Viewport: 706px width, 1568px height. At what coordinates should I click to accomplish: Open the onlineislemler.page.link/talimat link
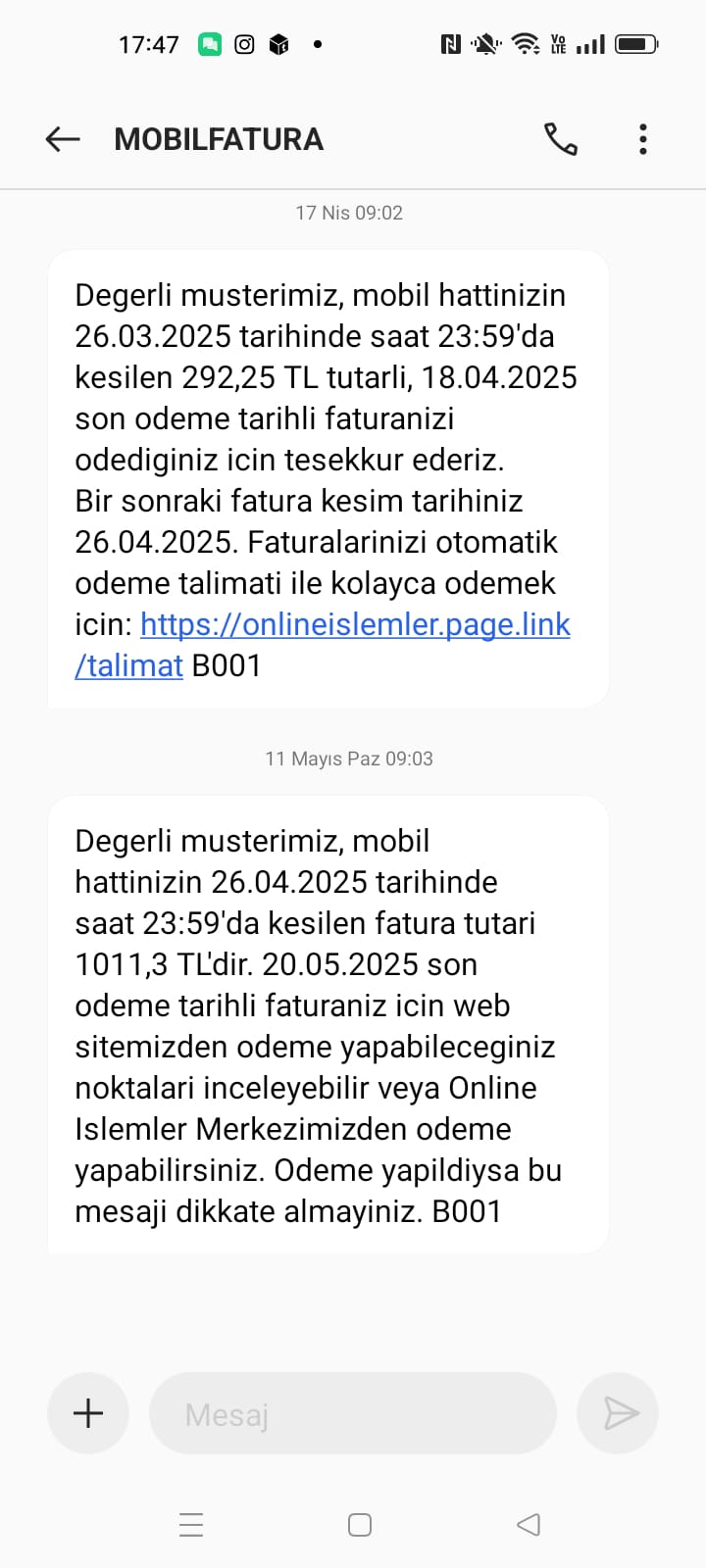click(x=355, y=625)
